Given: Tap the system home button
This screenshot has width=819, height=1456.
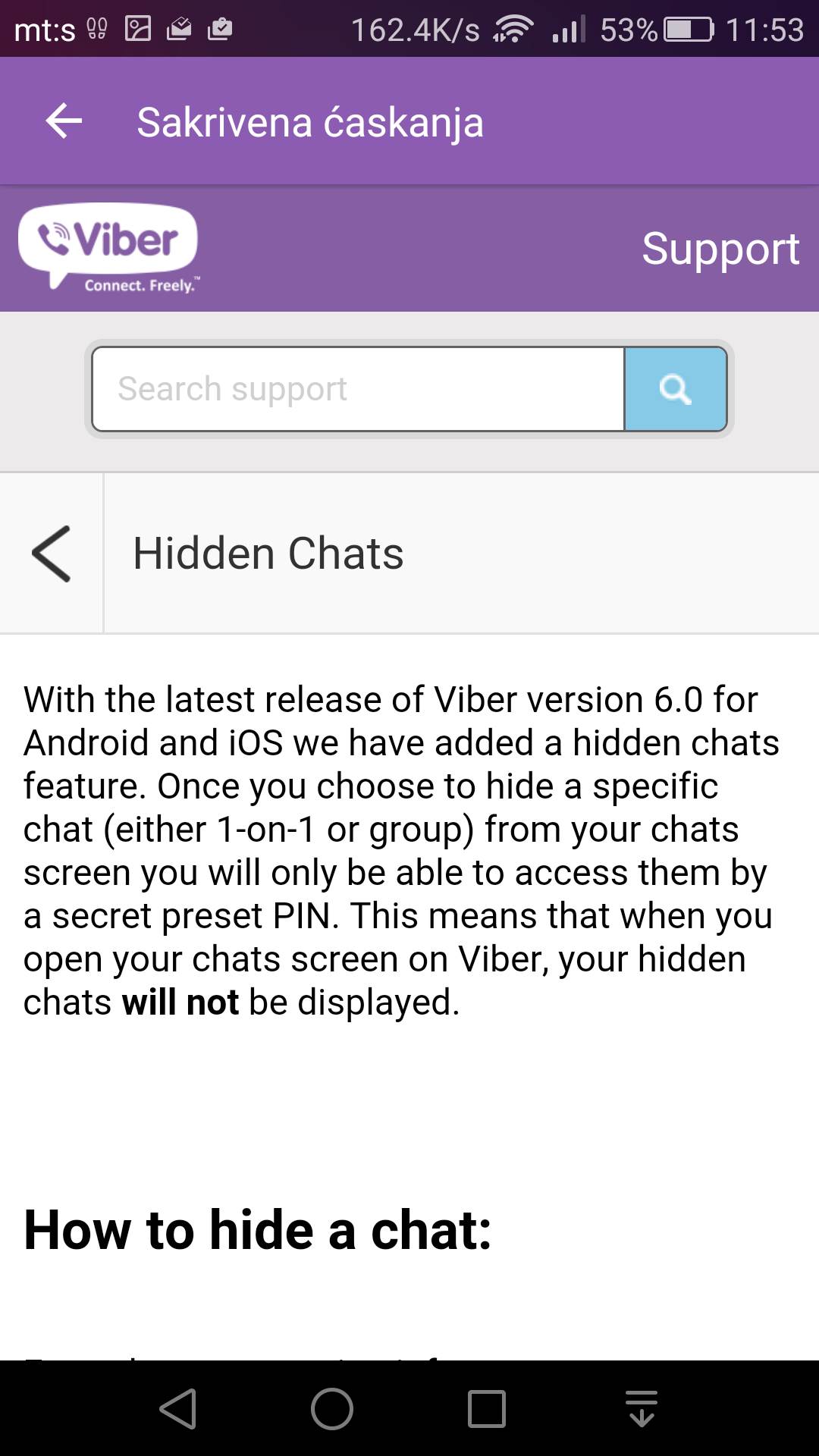Looking at the screenshot, I should tap(332, 1409).
